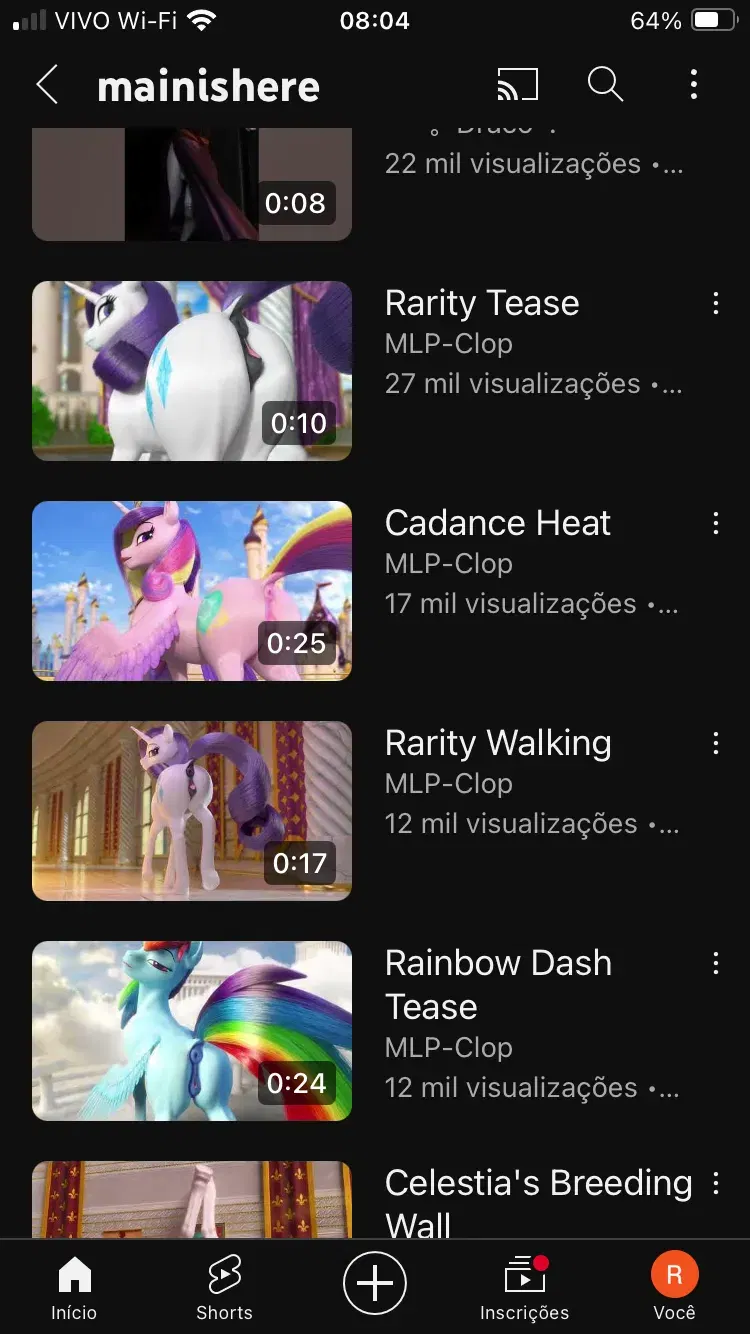This screenshot has width=750, height=1334.
Task: Open options for the 27 mil visualizações video
Action: tap(715, 303)
